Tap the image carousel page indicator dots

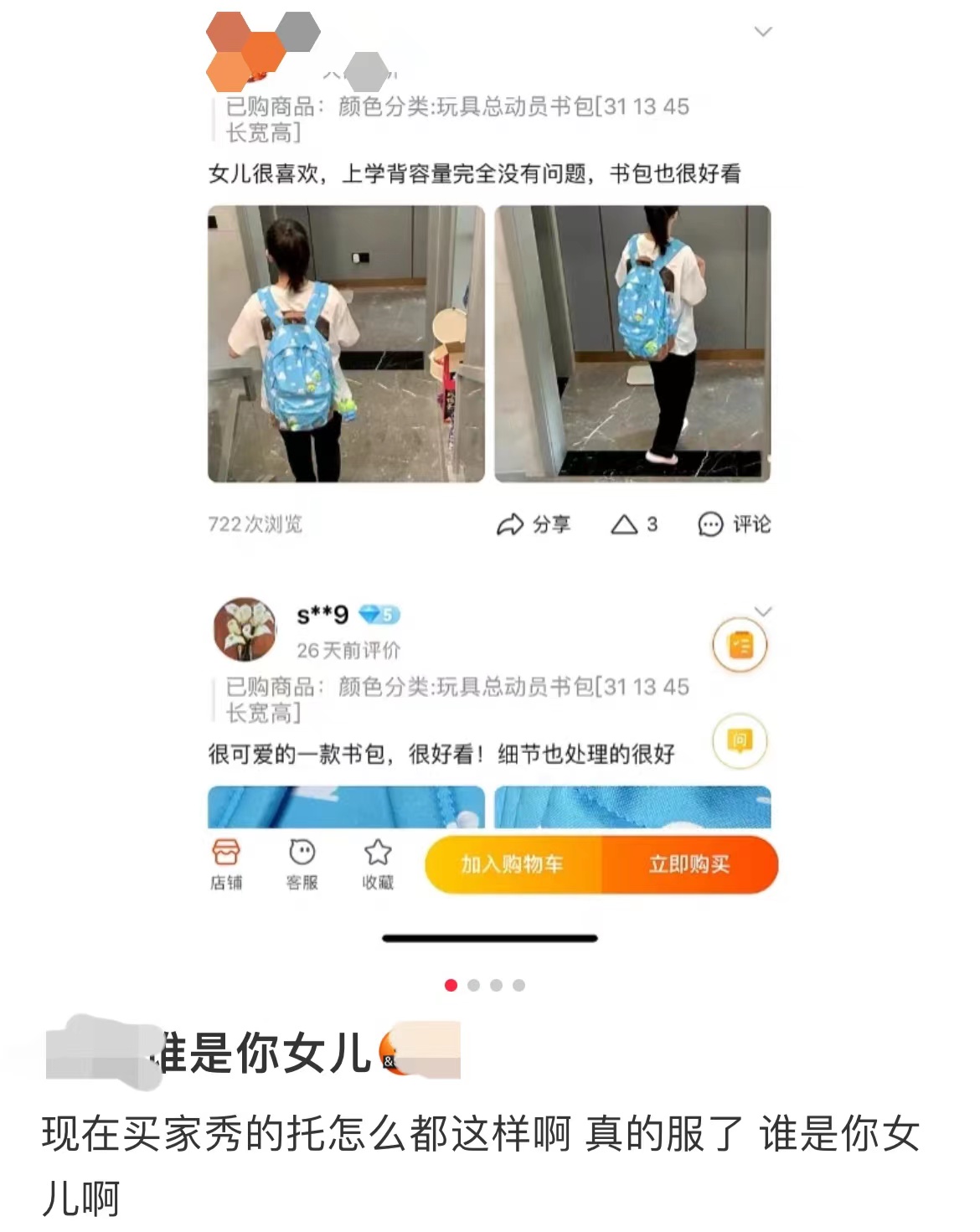click(485, 985)
